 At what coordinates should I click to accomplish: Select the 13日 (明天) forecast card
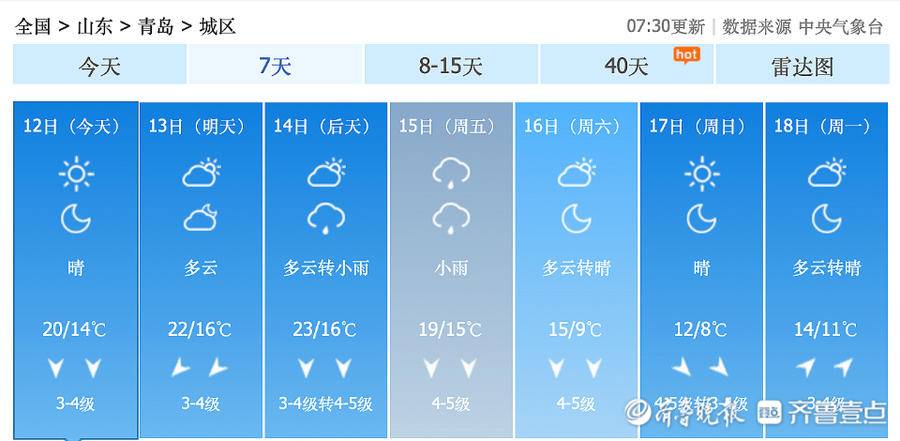coord(200,268)
